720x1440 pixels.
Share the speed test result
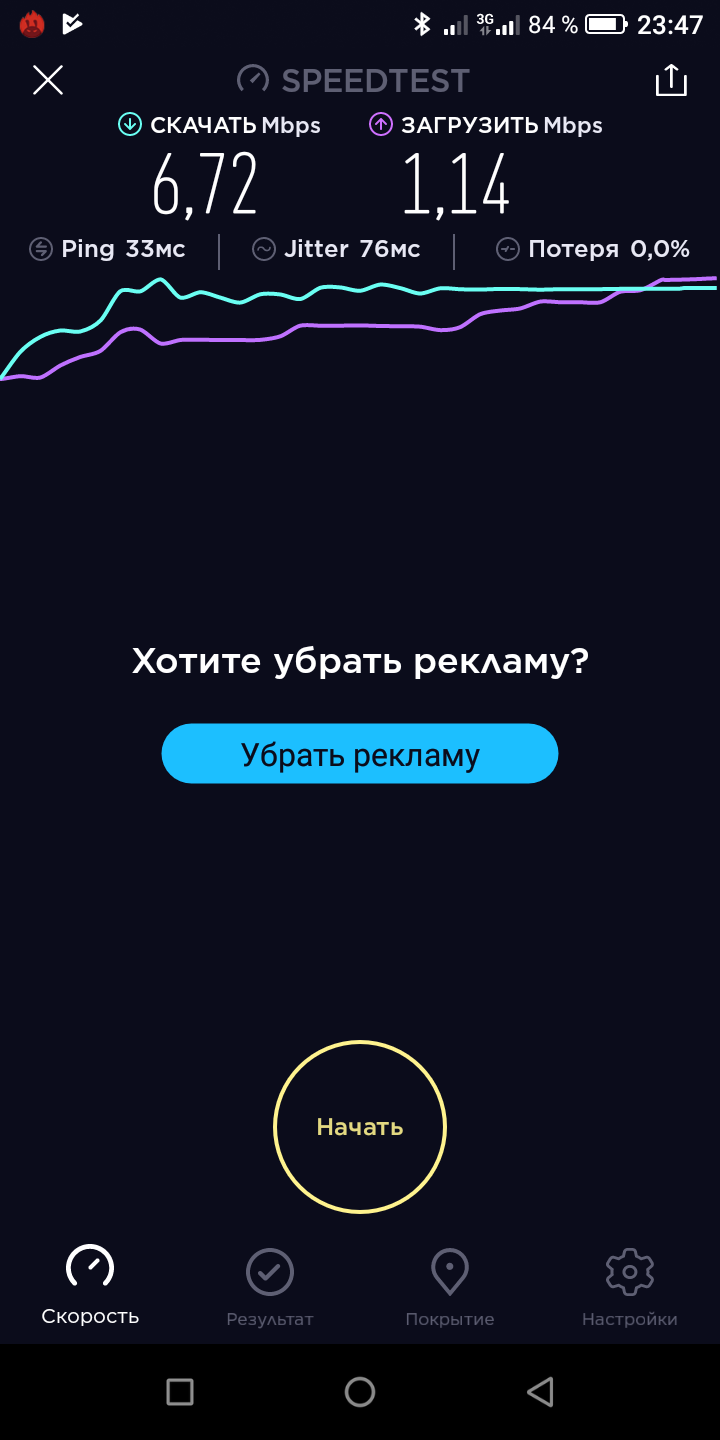click(x=671, y=81)
